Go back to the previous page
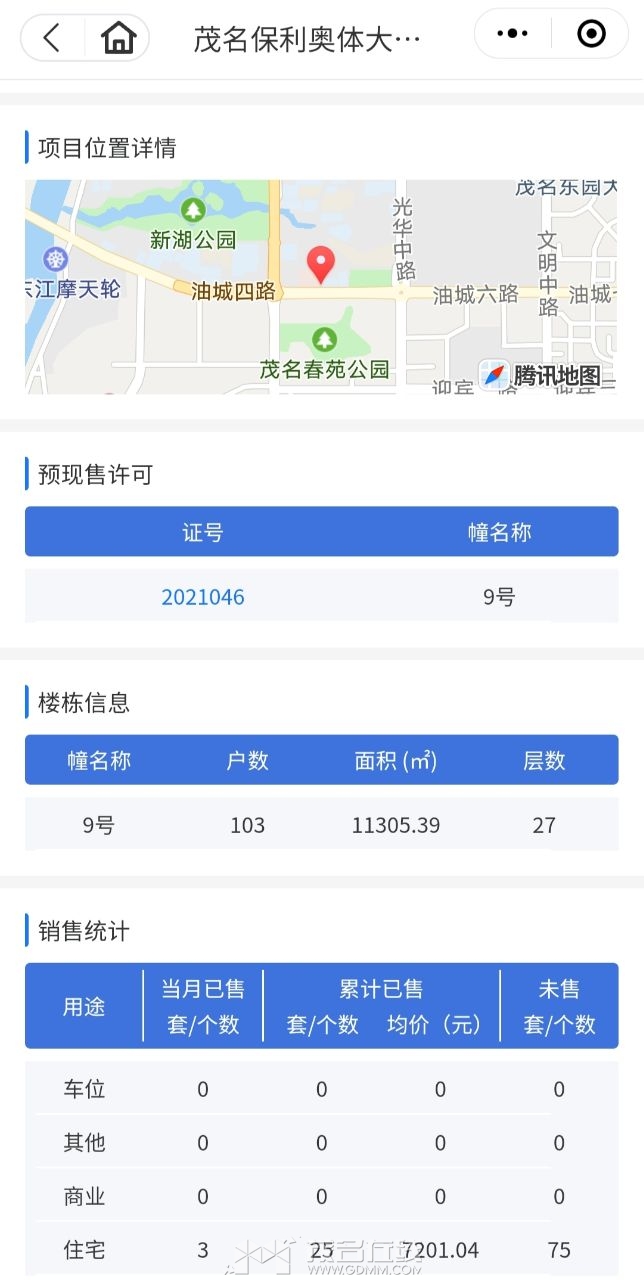Image resolution: width=644 pixels, height=1280 pixels. pos(52,38)
